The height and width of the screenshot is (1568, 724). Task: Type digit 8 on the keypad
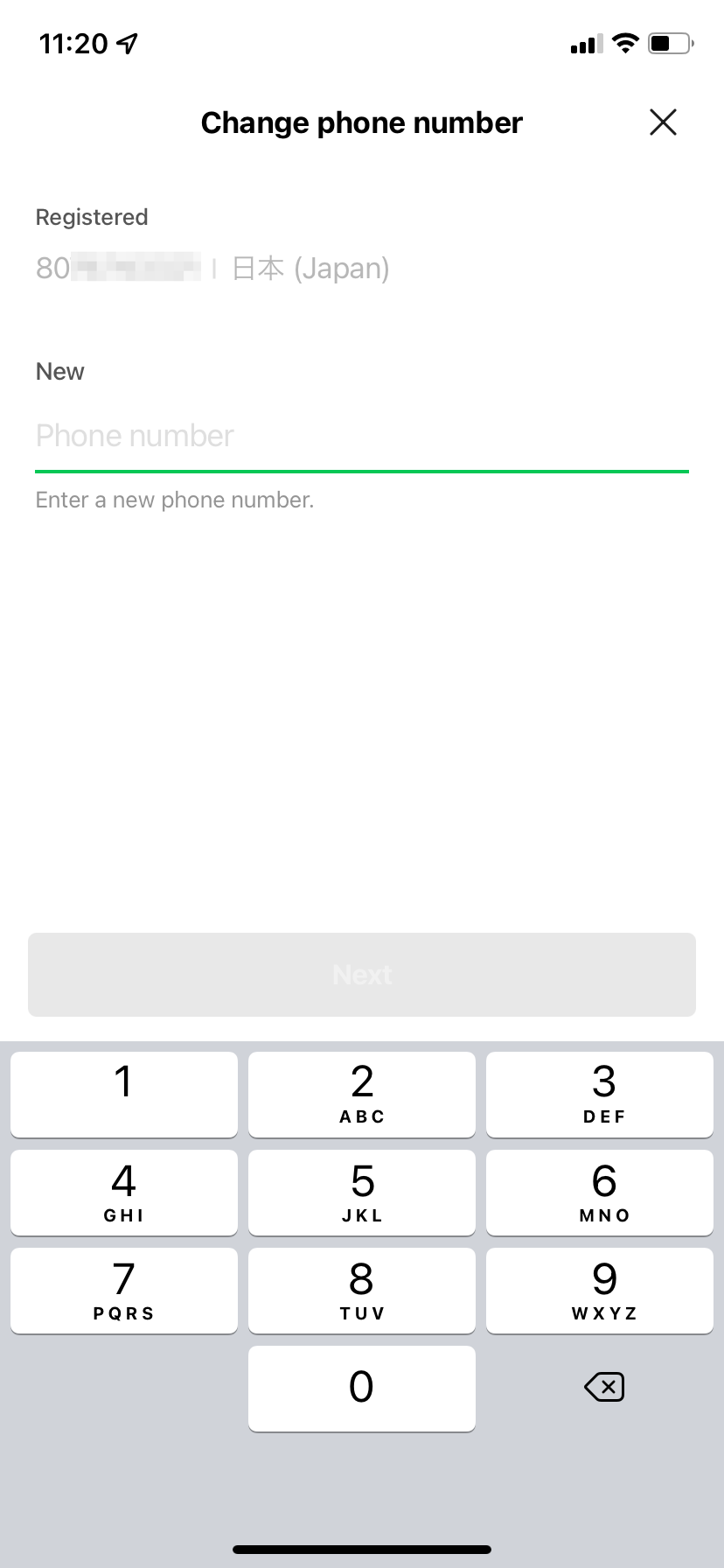click(x=362, y=1291)
